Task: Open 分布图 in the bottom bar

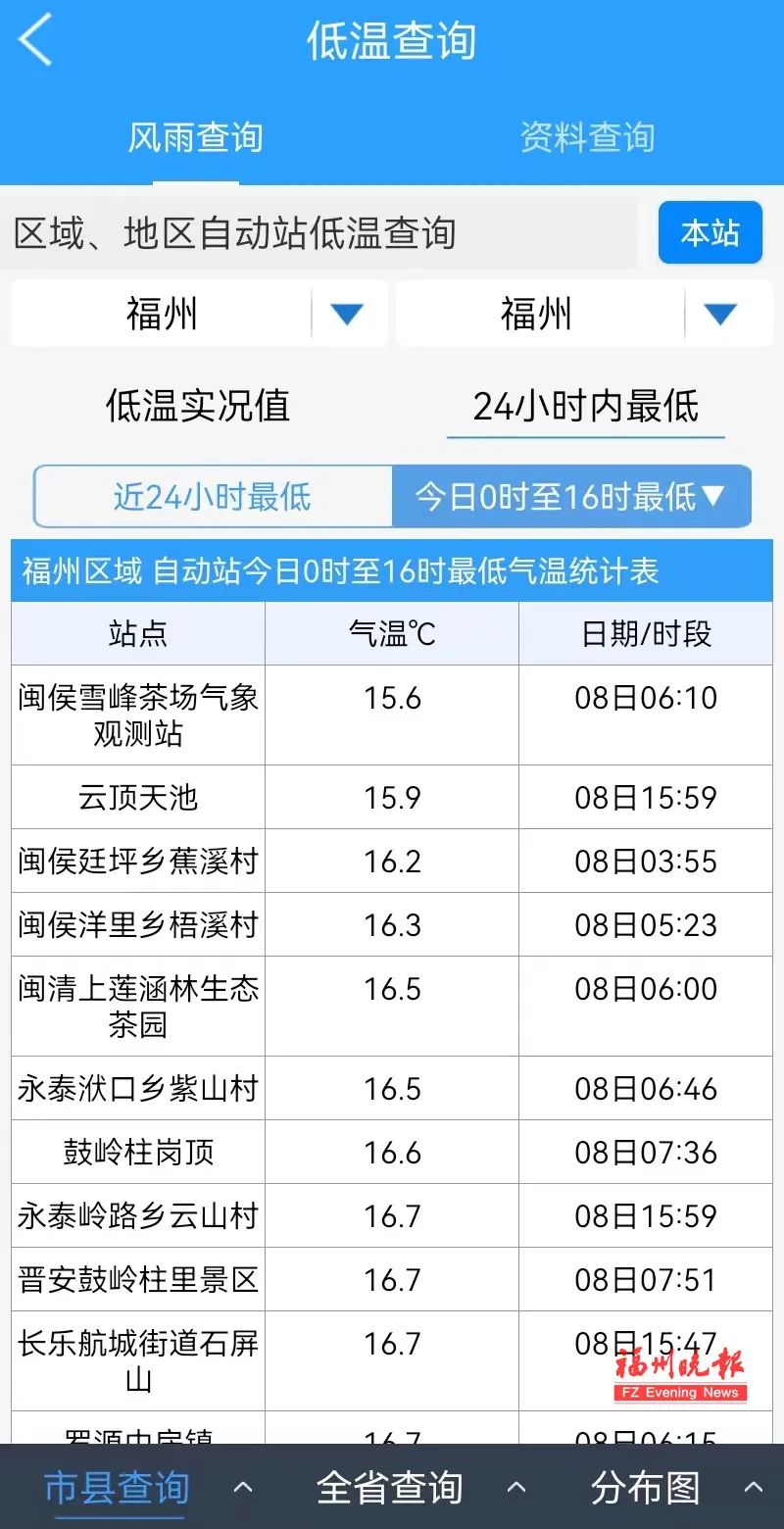Action: pos(645,1487)
